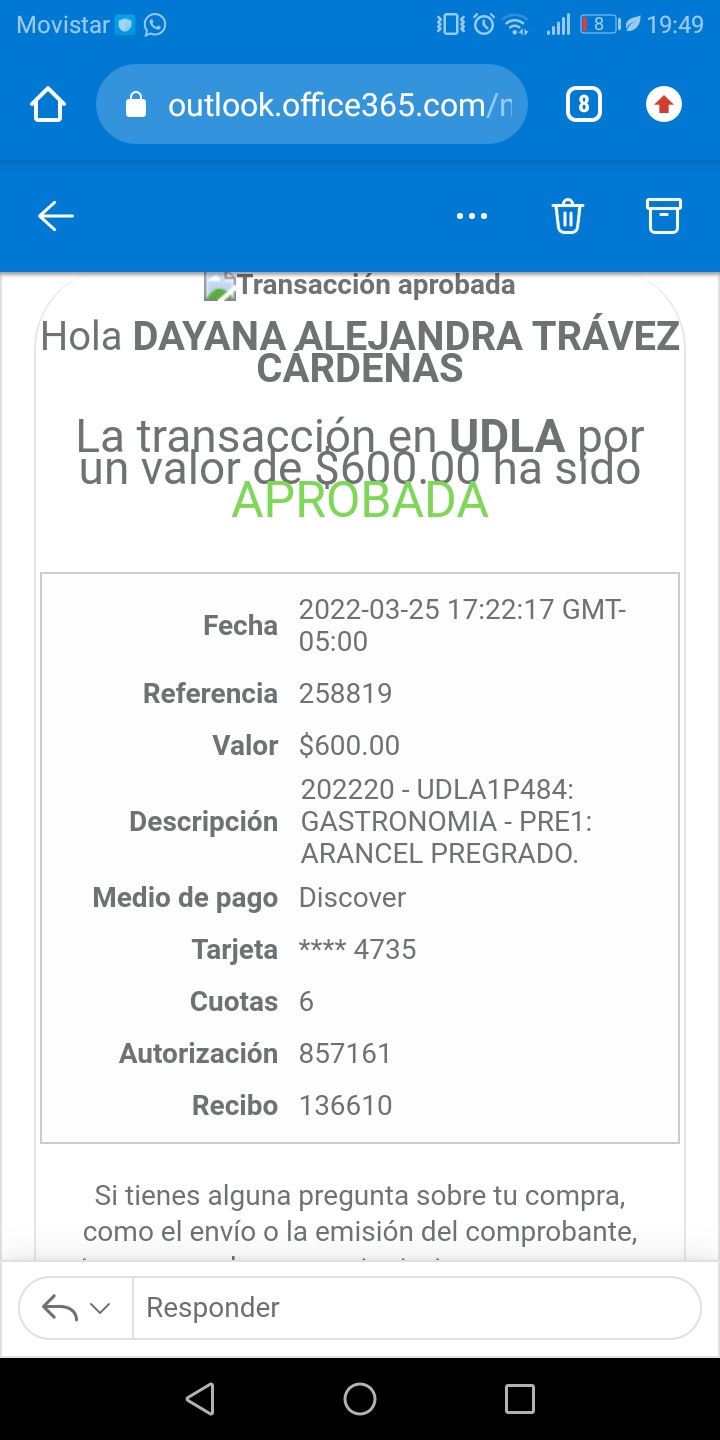Archive this transaction email
This screenshot has height=1440, width=720.
click(x=663, y=216)
